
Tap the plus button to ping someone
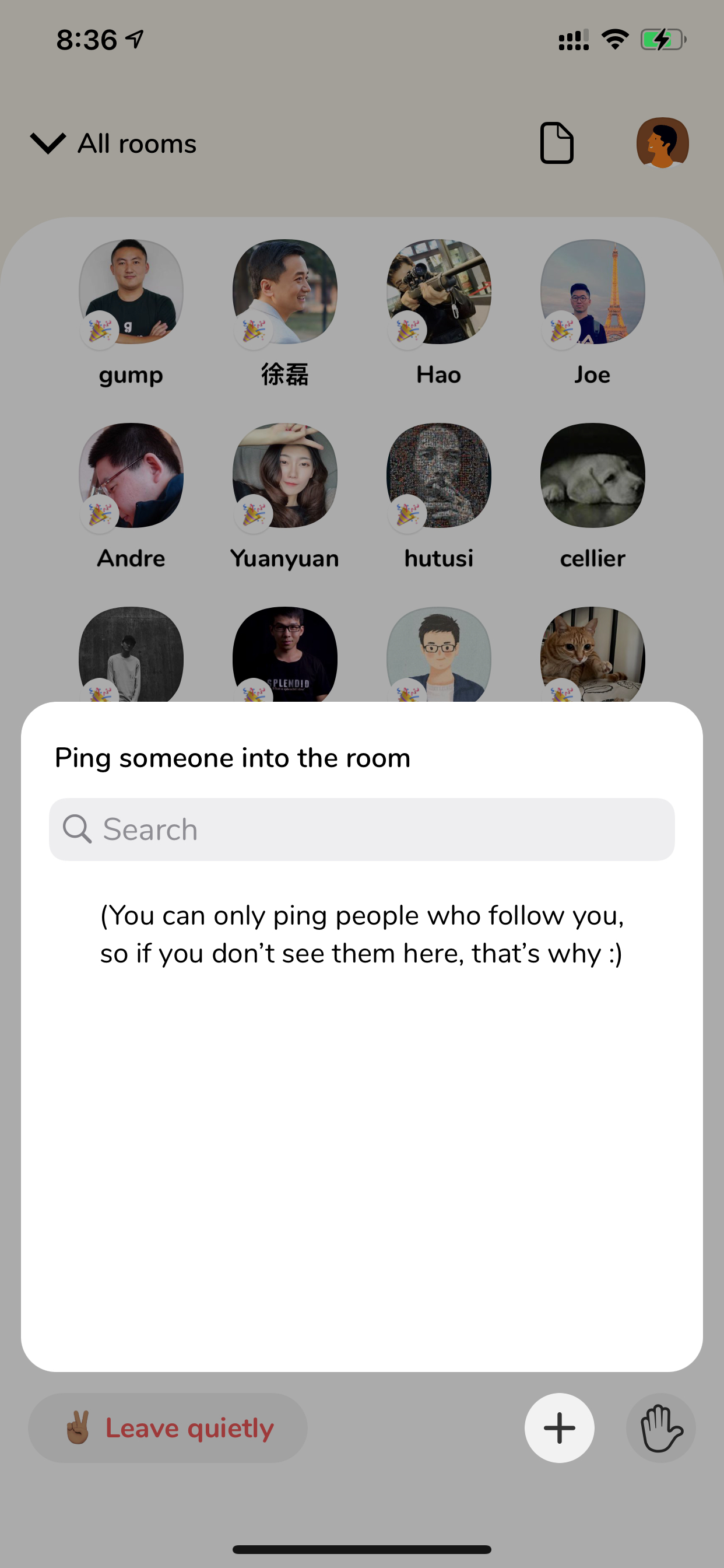click(559, 1427)
